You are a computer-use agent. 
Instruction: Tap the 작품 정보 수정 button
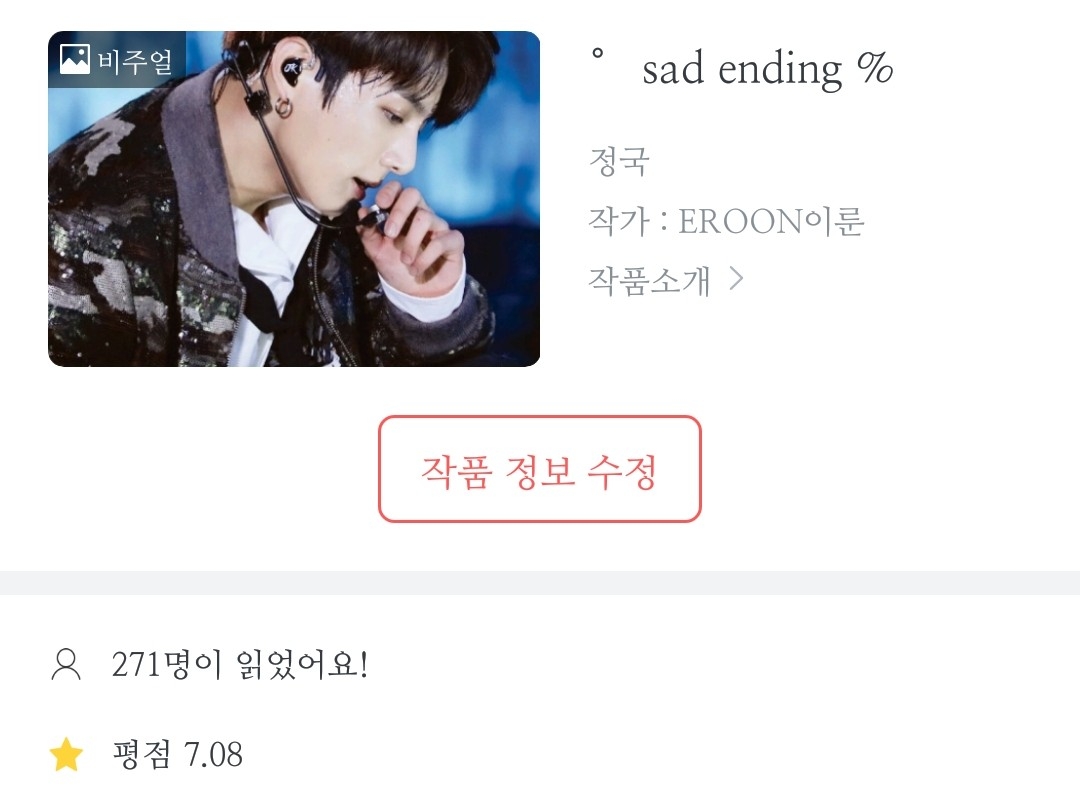[x=539, y=469]
